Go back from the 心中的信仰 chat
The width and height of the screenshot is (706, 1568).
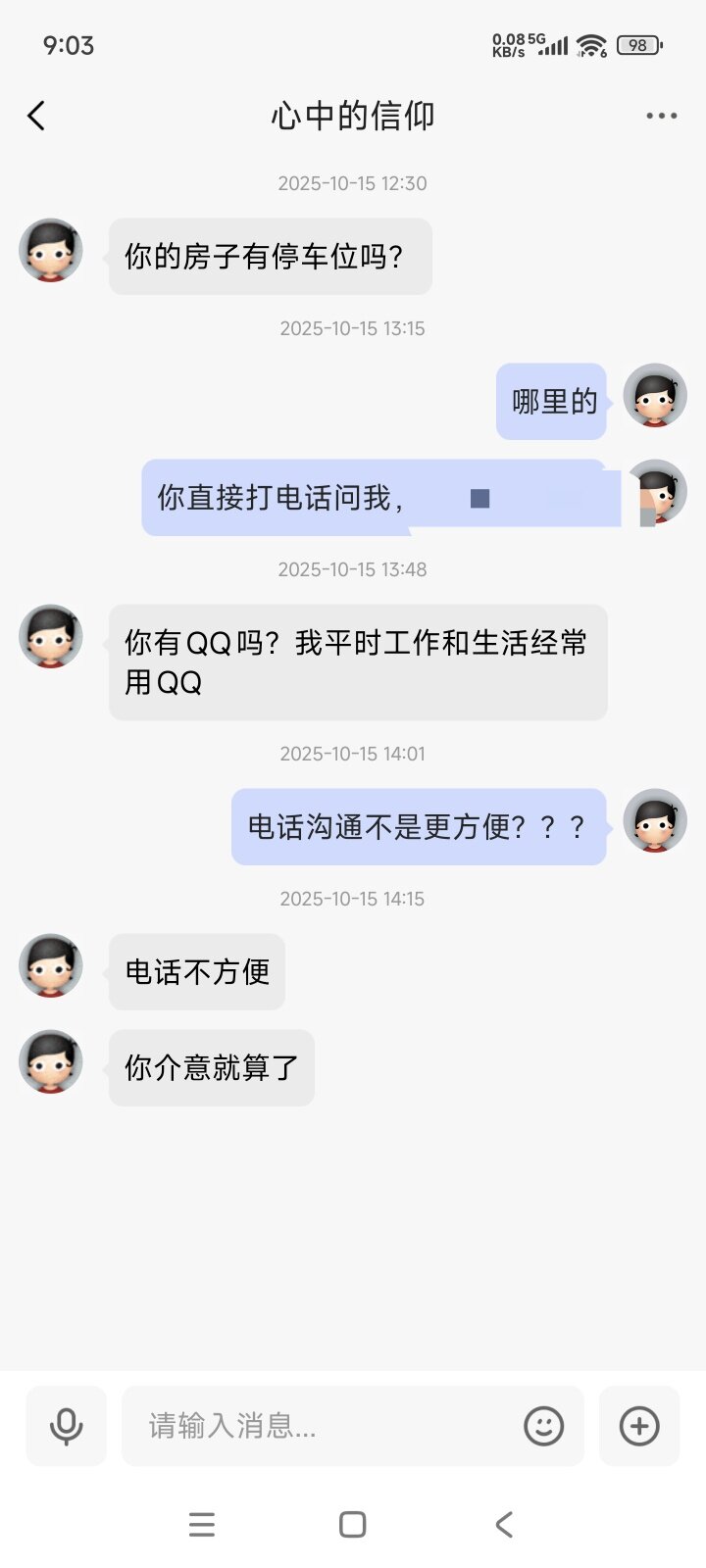coord(36,116)
